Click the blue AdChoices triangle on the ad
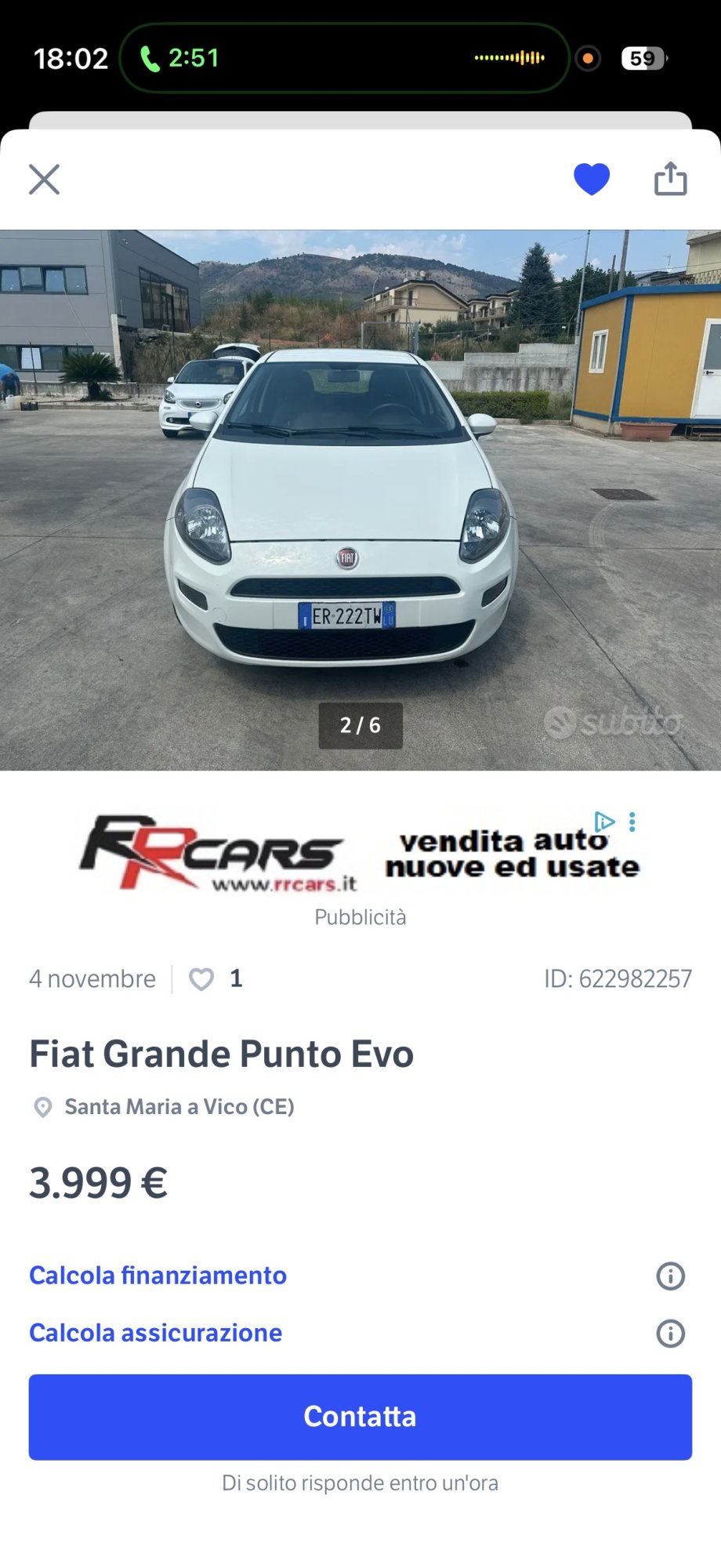 (603, 822)
